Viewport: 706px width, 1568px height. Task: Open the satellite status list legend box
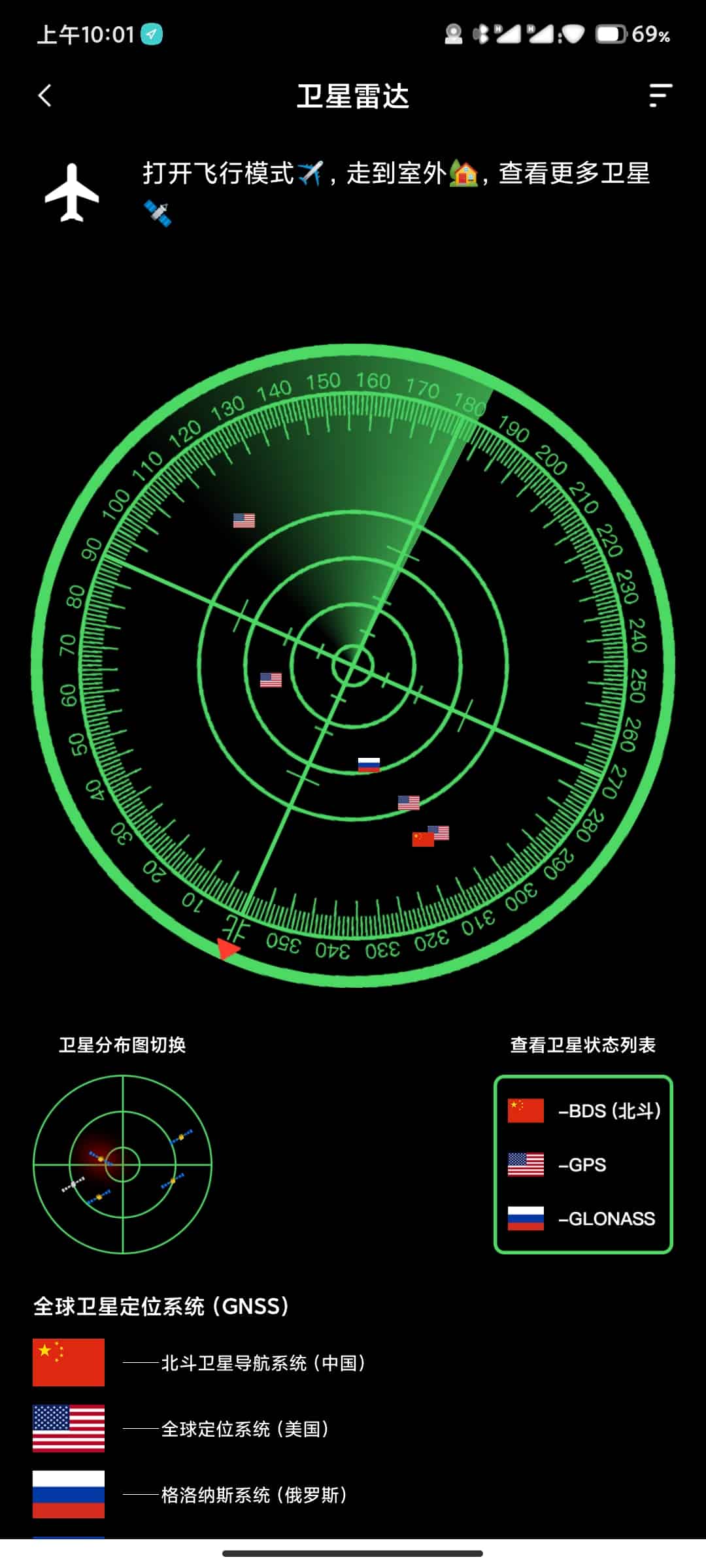coord(583,1164)
